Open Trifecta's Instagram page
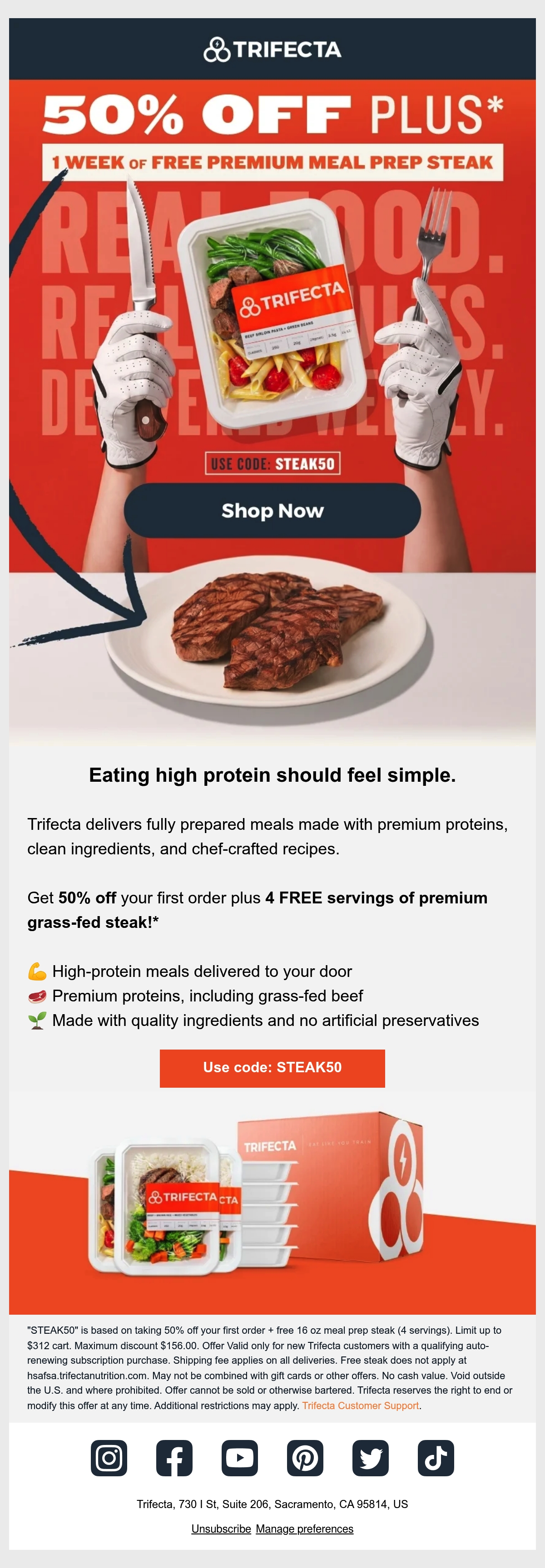This screenshot has height=1568, width=545. [x=109, y=1458]
